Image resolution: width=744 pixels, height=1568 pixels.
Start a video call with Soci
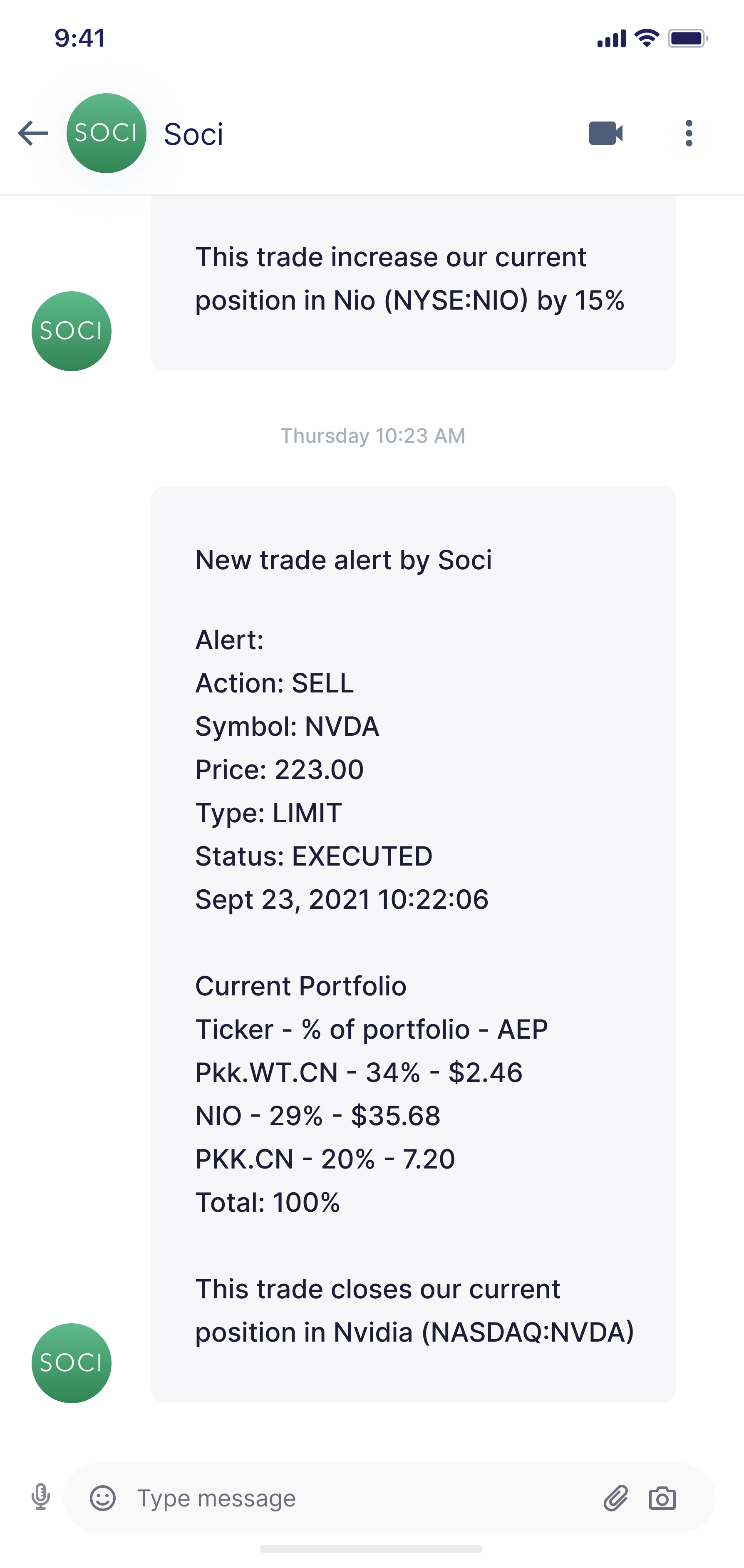606,133
